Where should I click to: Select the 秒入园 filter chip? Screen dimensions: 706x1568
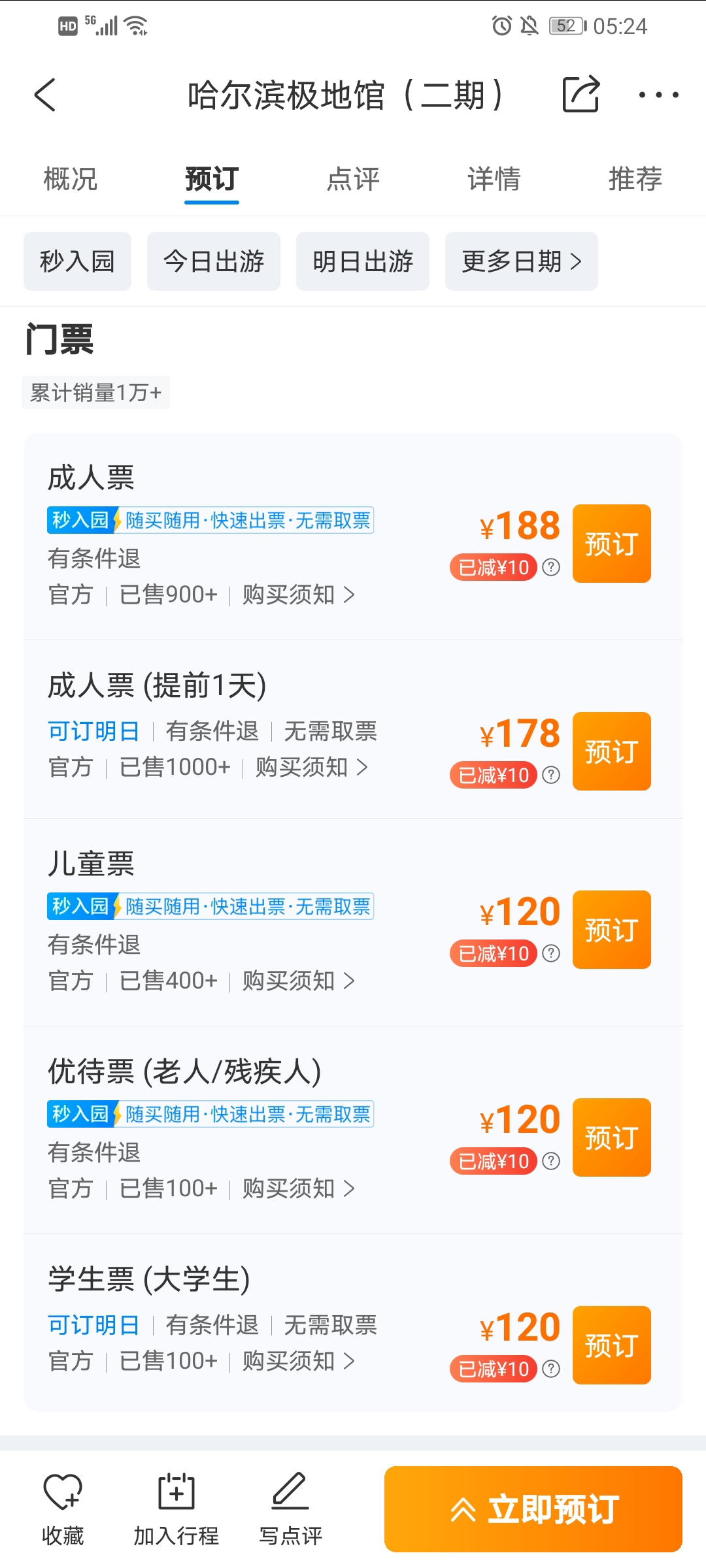coord(77,261)
